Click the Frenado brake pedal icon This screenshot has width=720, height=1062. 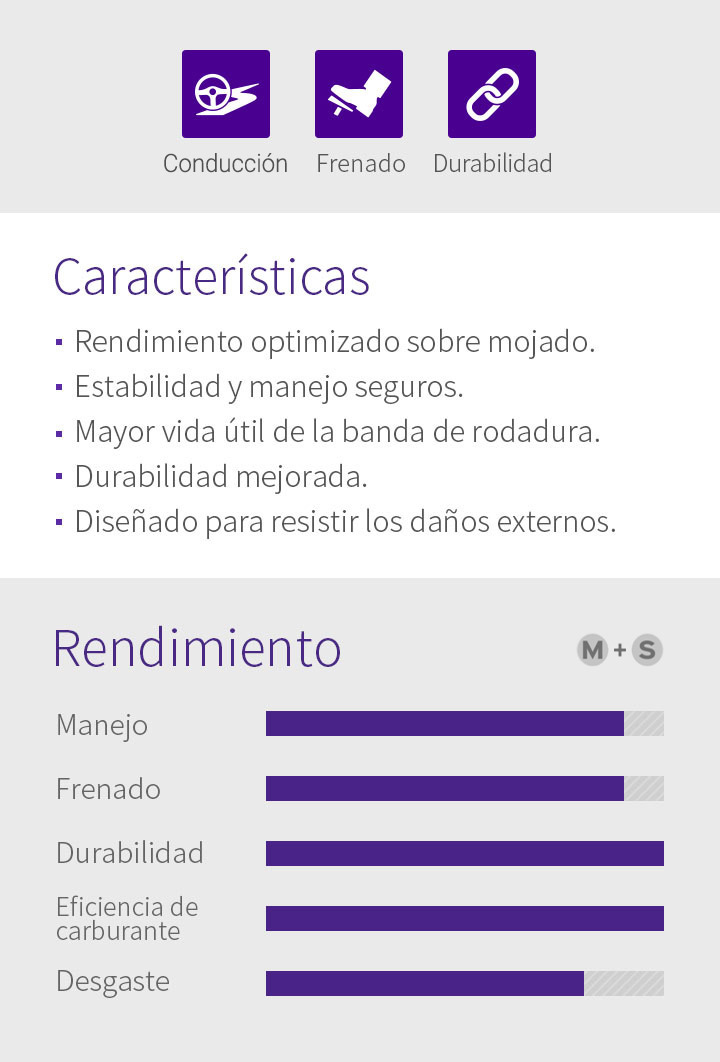[360, 93]
